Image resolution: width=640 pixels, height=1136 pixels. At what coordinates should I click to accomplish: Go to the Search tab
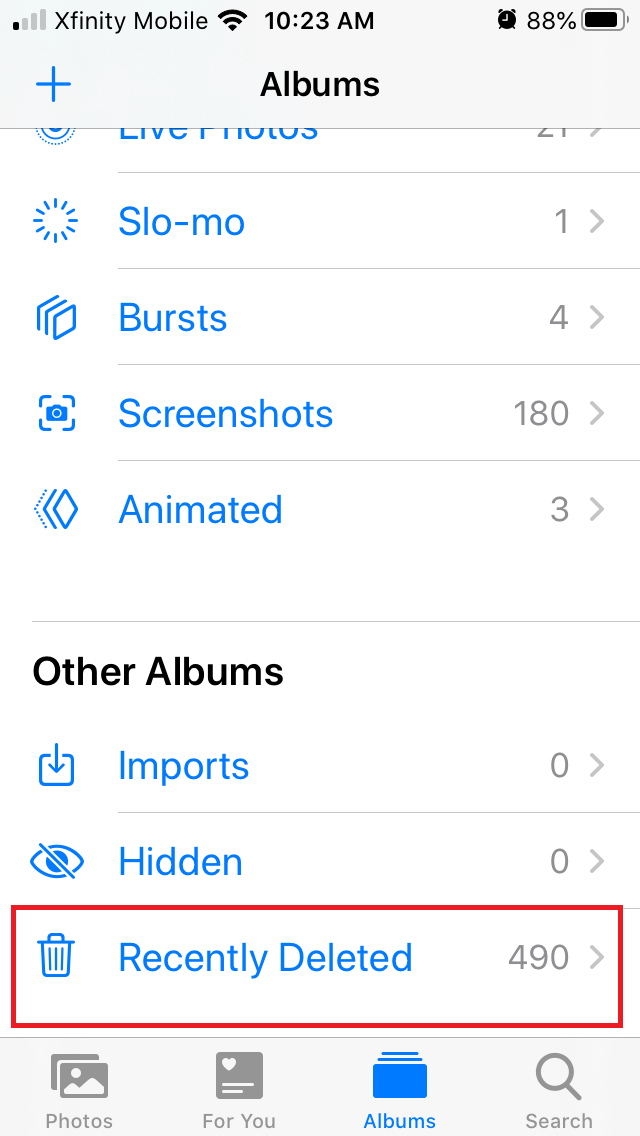coord(559,1090)
